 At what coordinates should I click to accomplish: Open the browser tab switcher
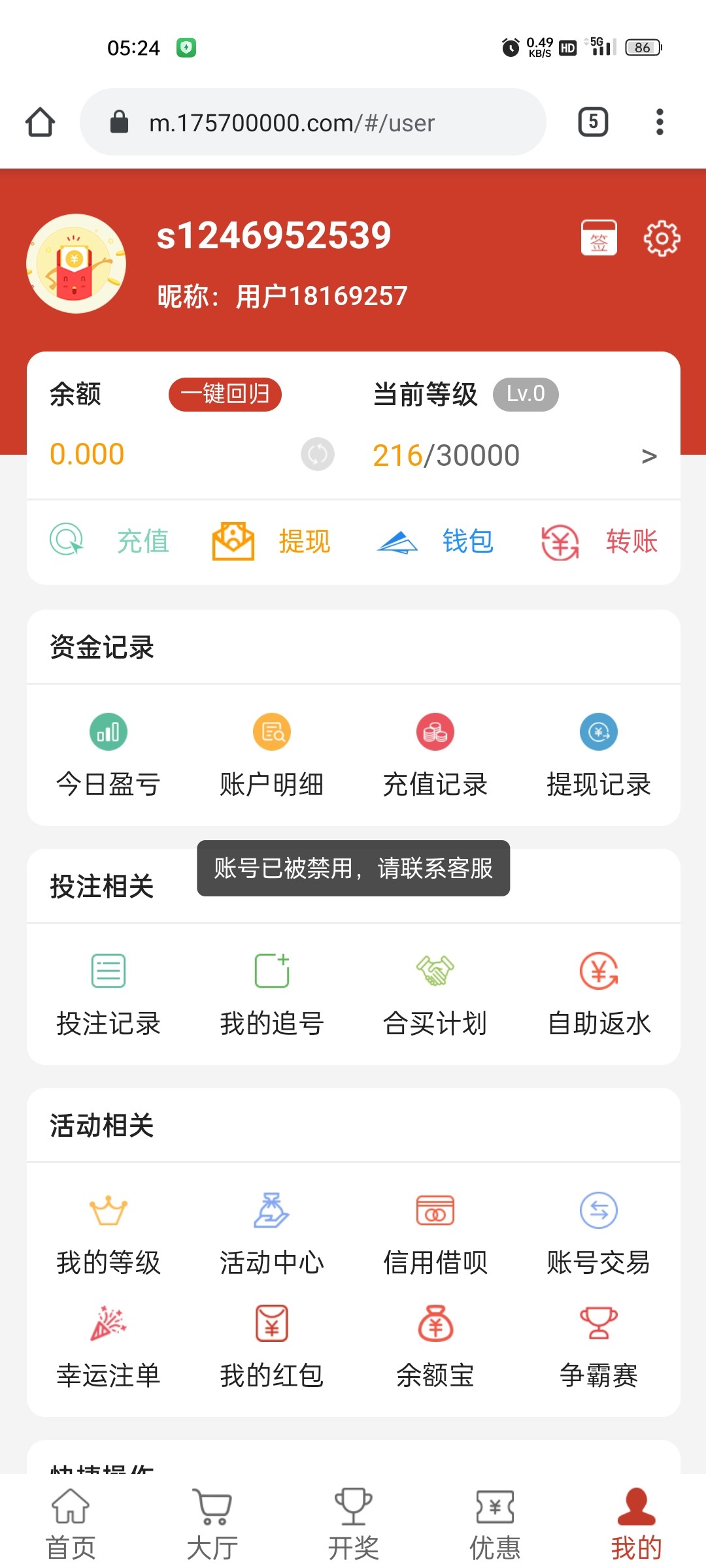point(593,122)
